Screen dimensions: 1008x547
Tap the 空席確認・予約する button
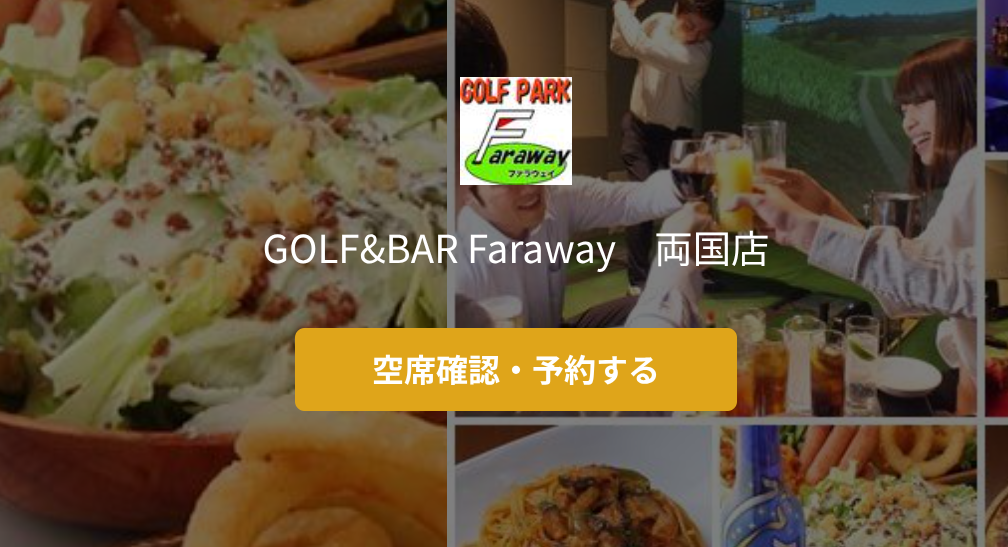click(x=515, y=369)
